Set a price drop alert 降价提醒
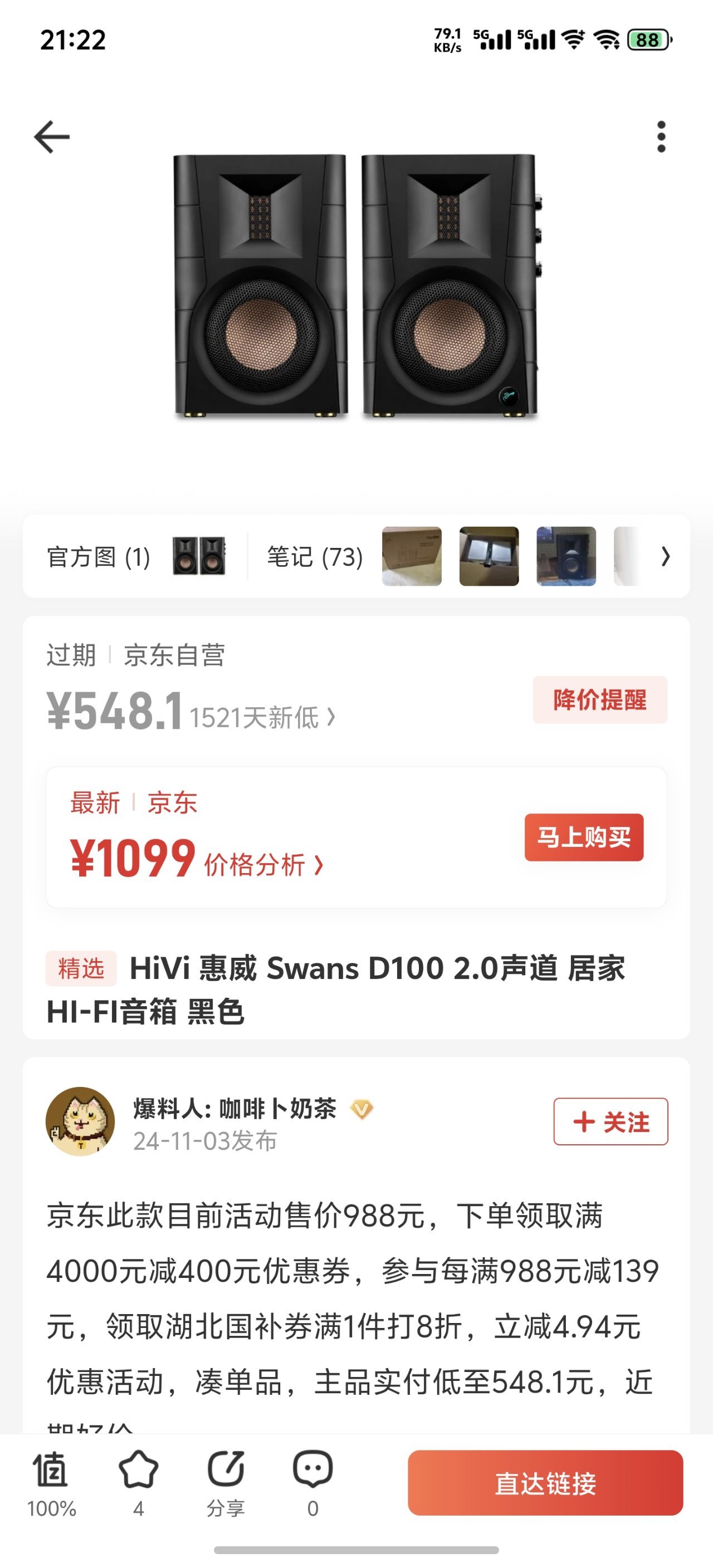Image resolution: width=713 pixels, height=1568 pixels. coord(600,699)
